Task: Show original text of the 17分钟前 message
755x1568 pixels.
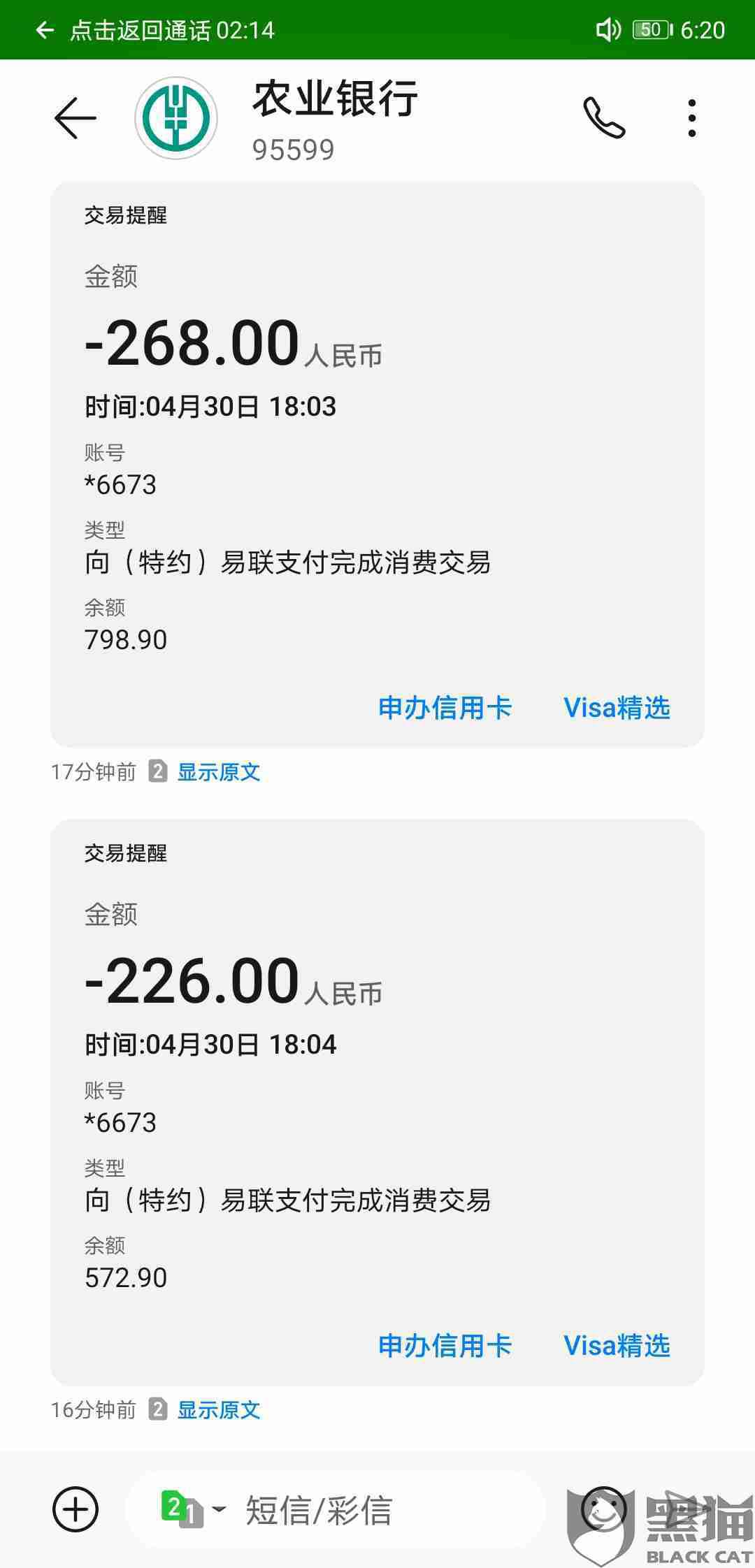Action: click(219, 772)
